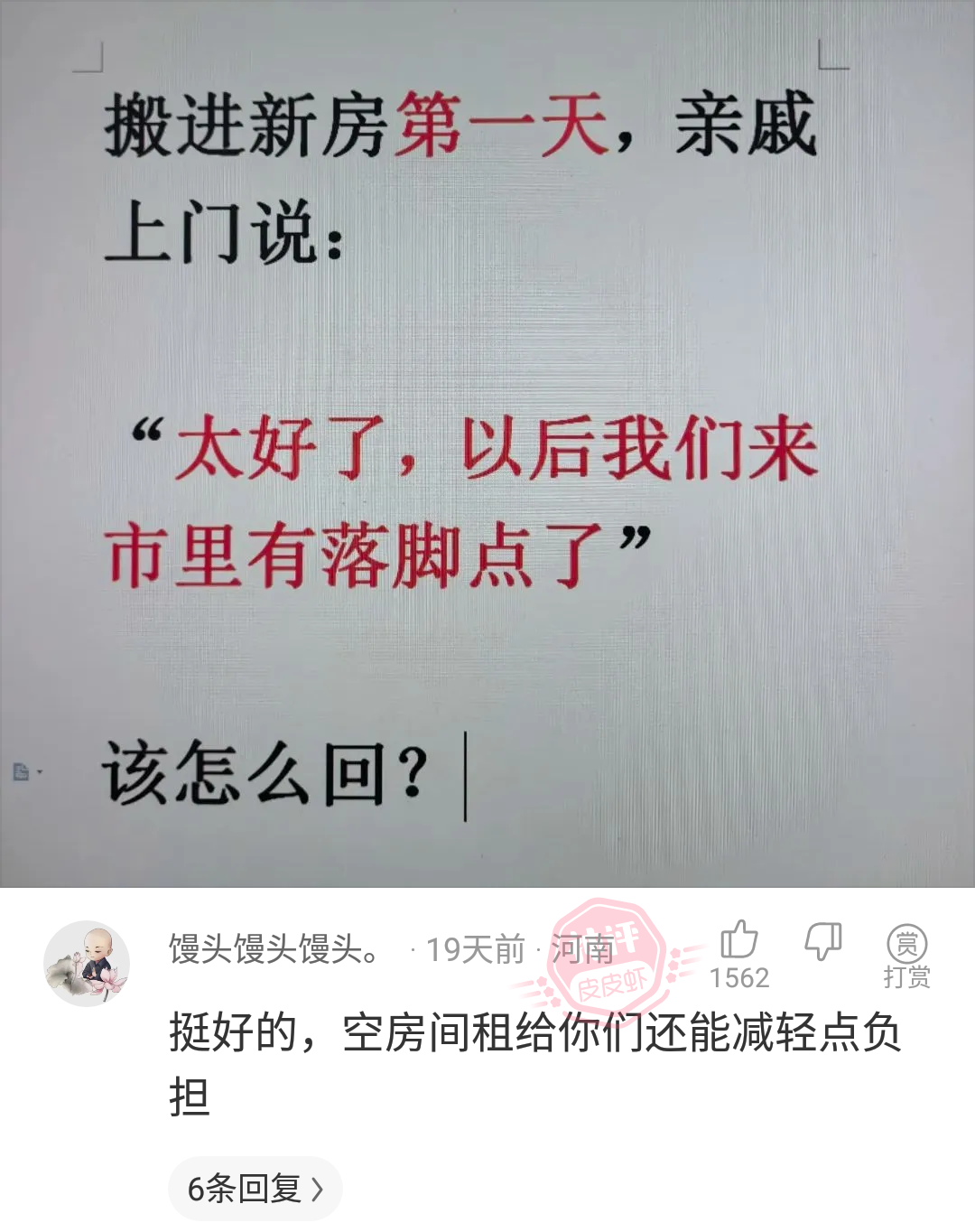Viewport: 975px width, 1232px height.
Task: Like the comment by 馒头馒头馒头。
Action: point(738,941)
